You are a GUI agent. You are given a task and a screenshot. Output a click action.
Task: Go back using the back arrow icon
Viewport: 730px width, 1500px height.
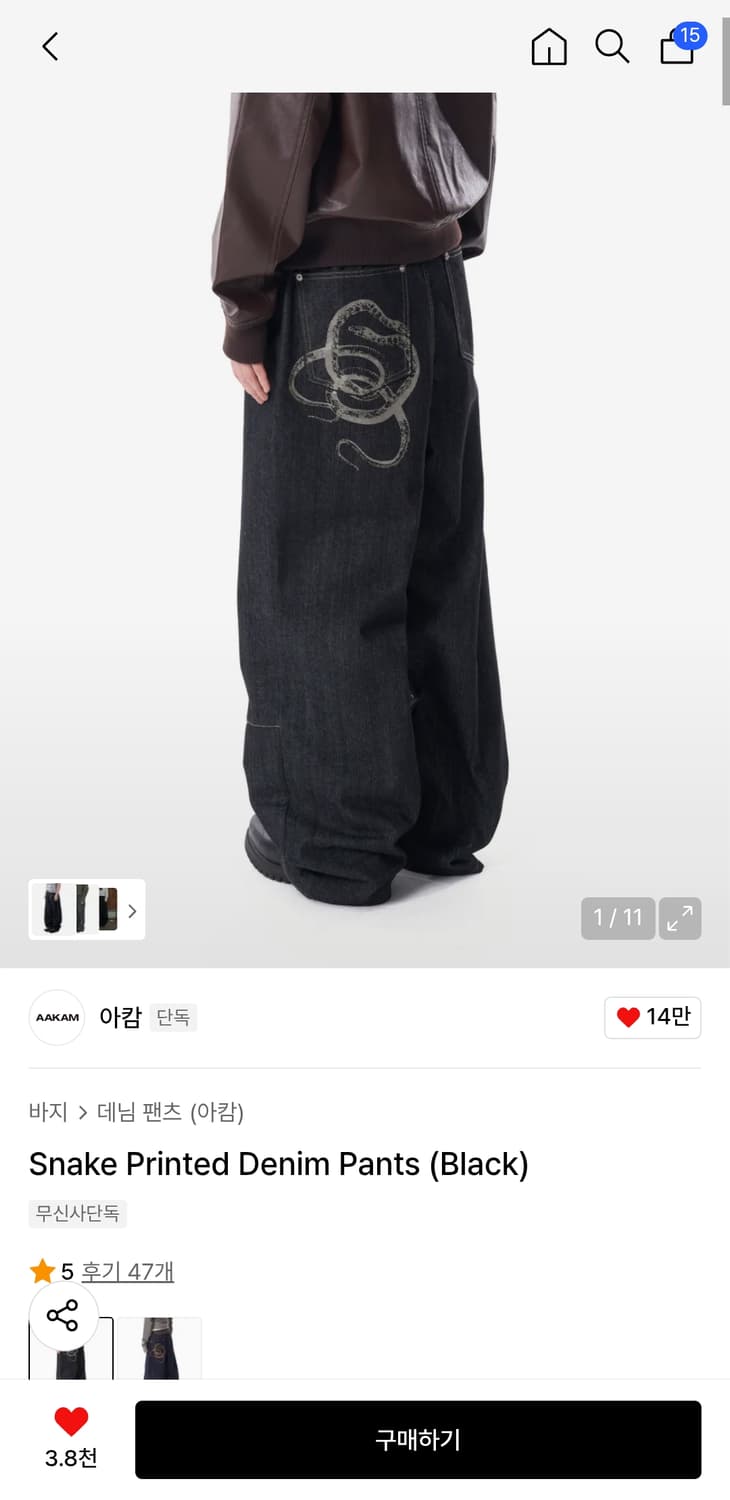(49, 46)
